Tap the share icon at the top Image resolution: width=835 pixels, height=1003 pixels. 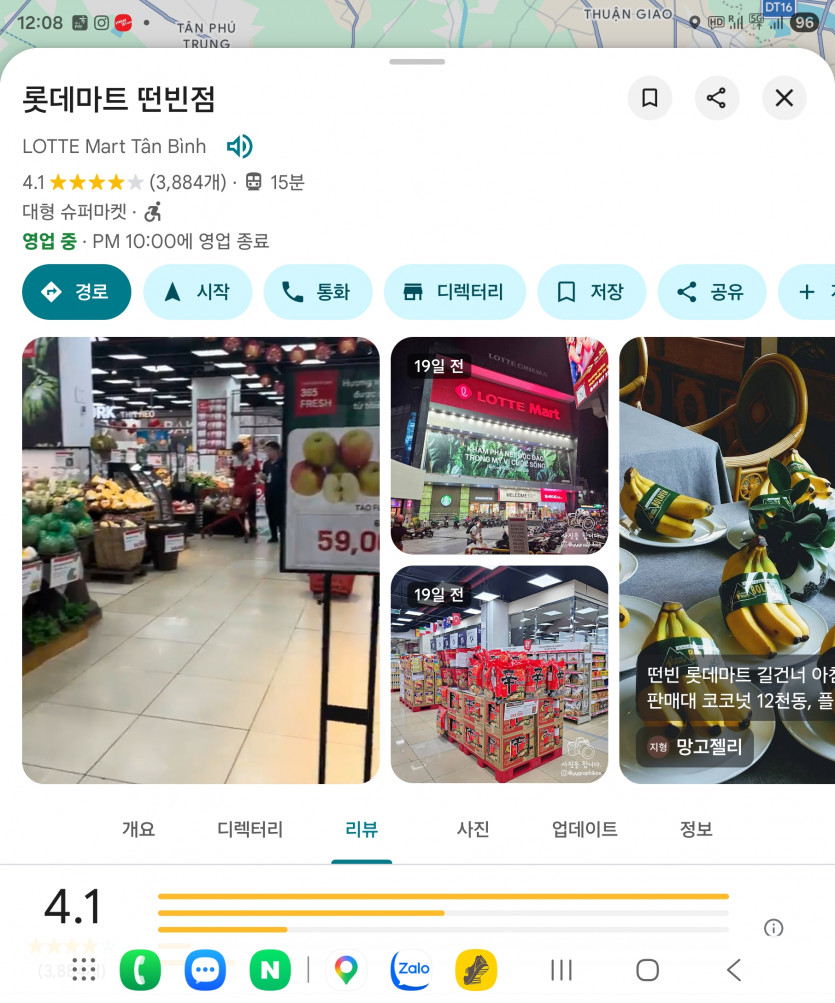[716, 98]
